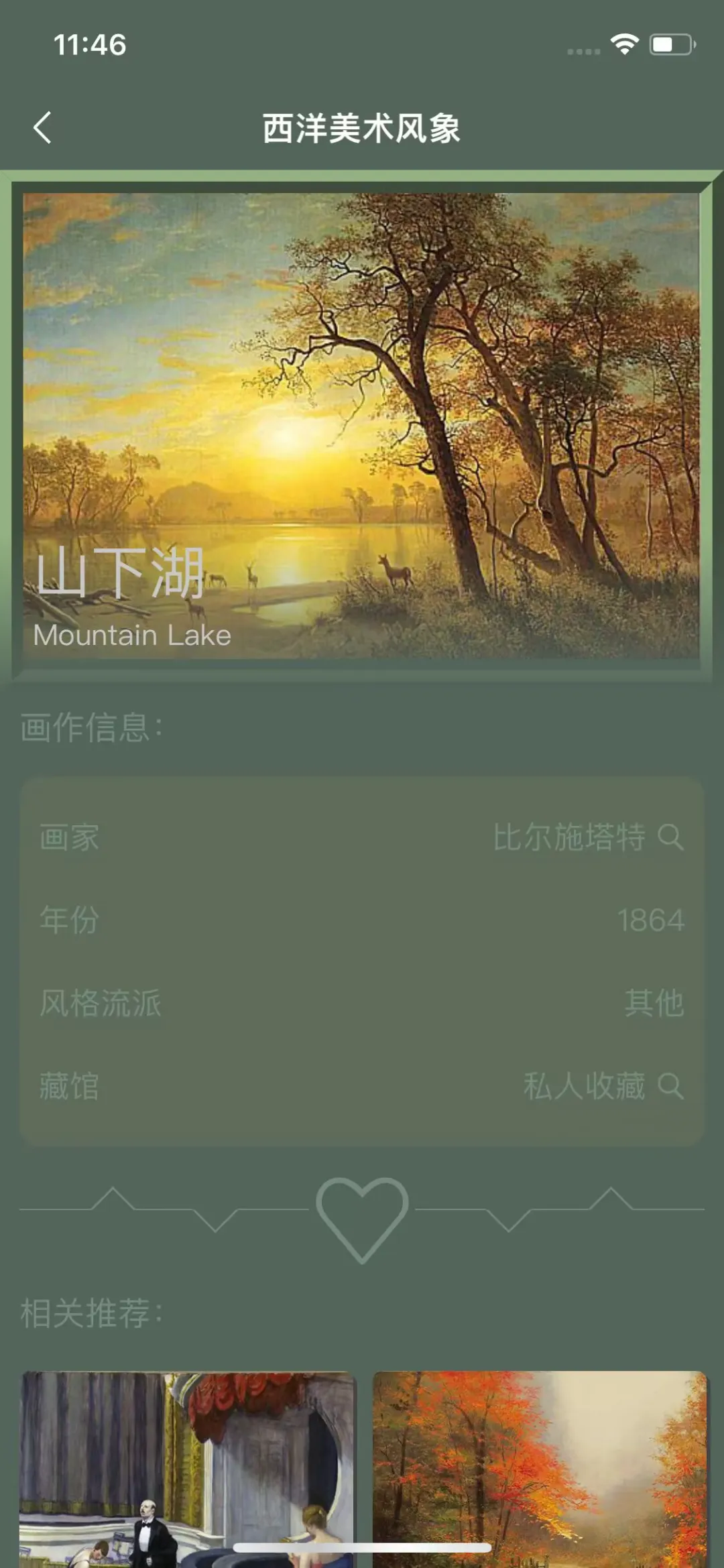Like this painting with the heart icon
The height and width of the screenshot is (1568, 724).
(362, 1218)
